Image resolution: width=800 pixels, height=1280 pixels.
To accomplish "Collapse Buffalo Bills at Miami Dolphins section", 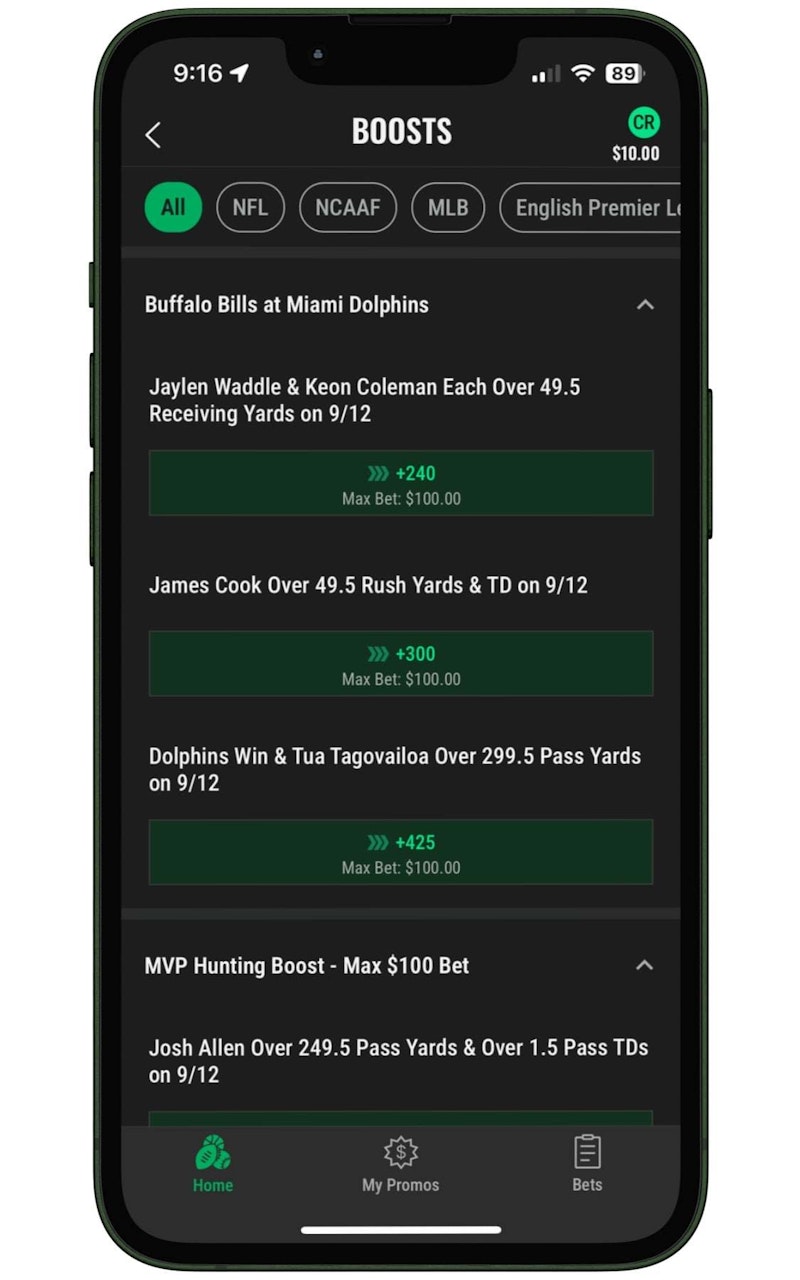I will point(645,305).
